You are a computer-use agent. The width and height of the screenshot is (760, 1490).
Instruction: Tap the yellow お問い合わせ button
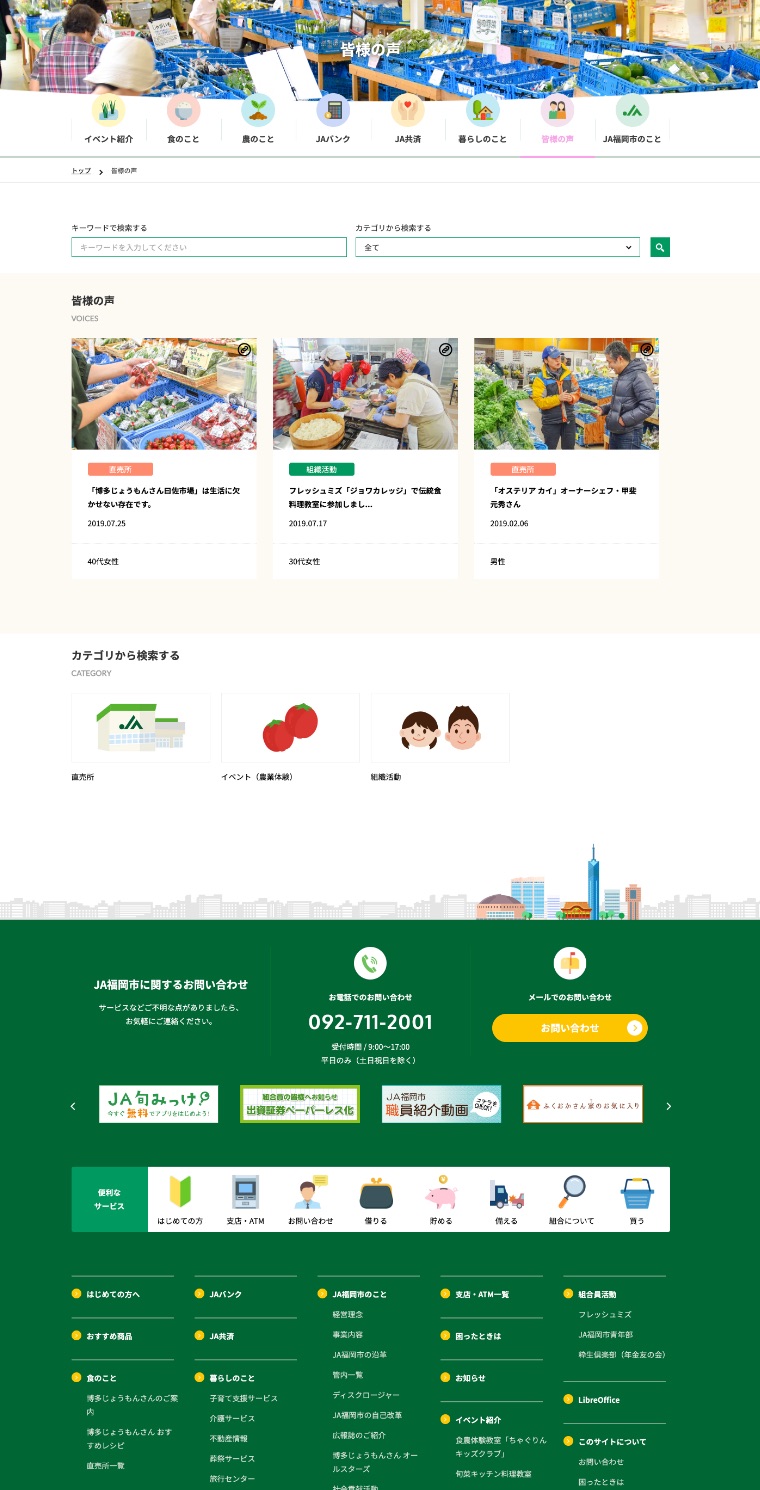(x=570, y=1028)
